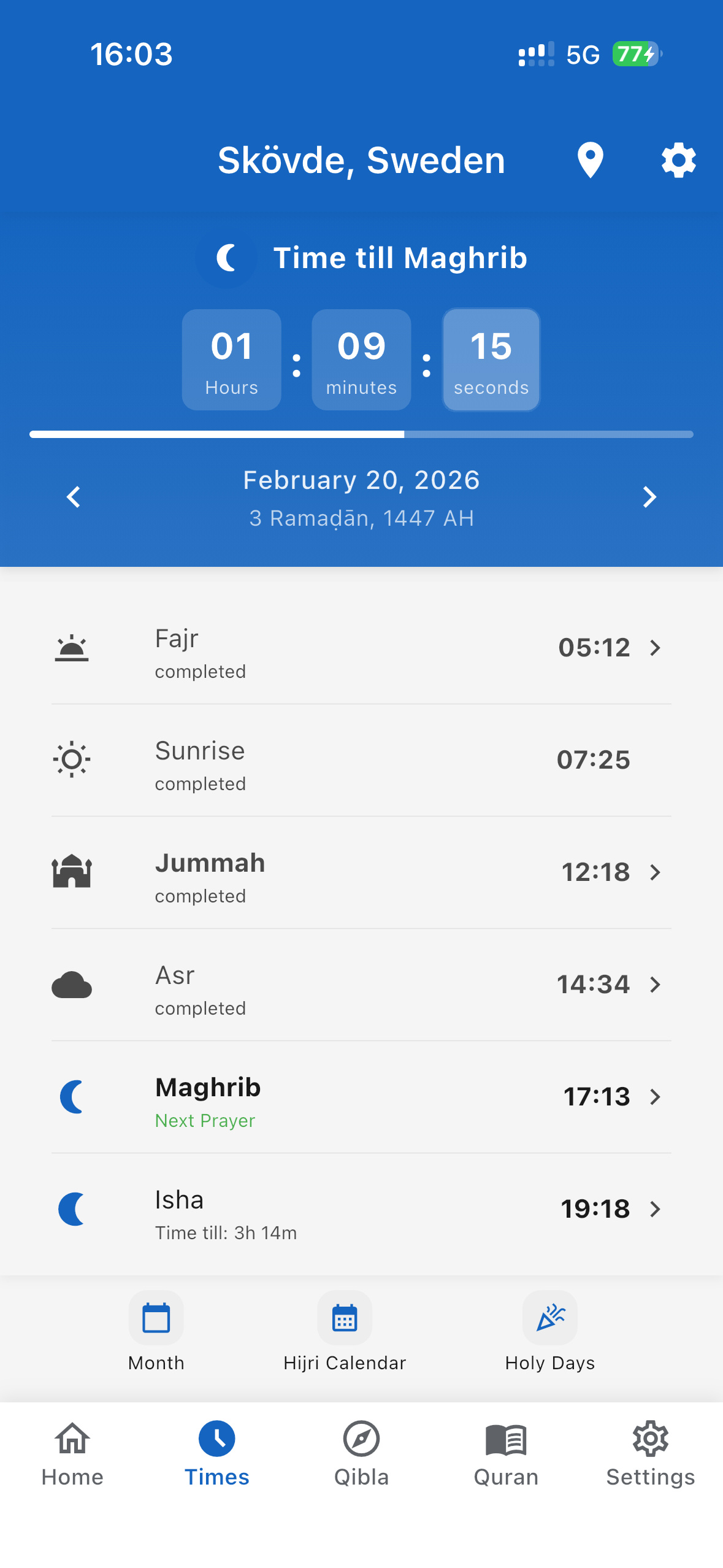Expand details for the Fajr prayer row
The height and width of the screenshot is (1568, 723).
click(655, 648)
